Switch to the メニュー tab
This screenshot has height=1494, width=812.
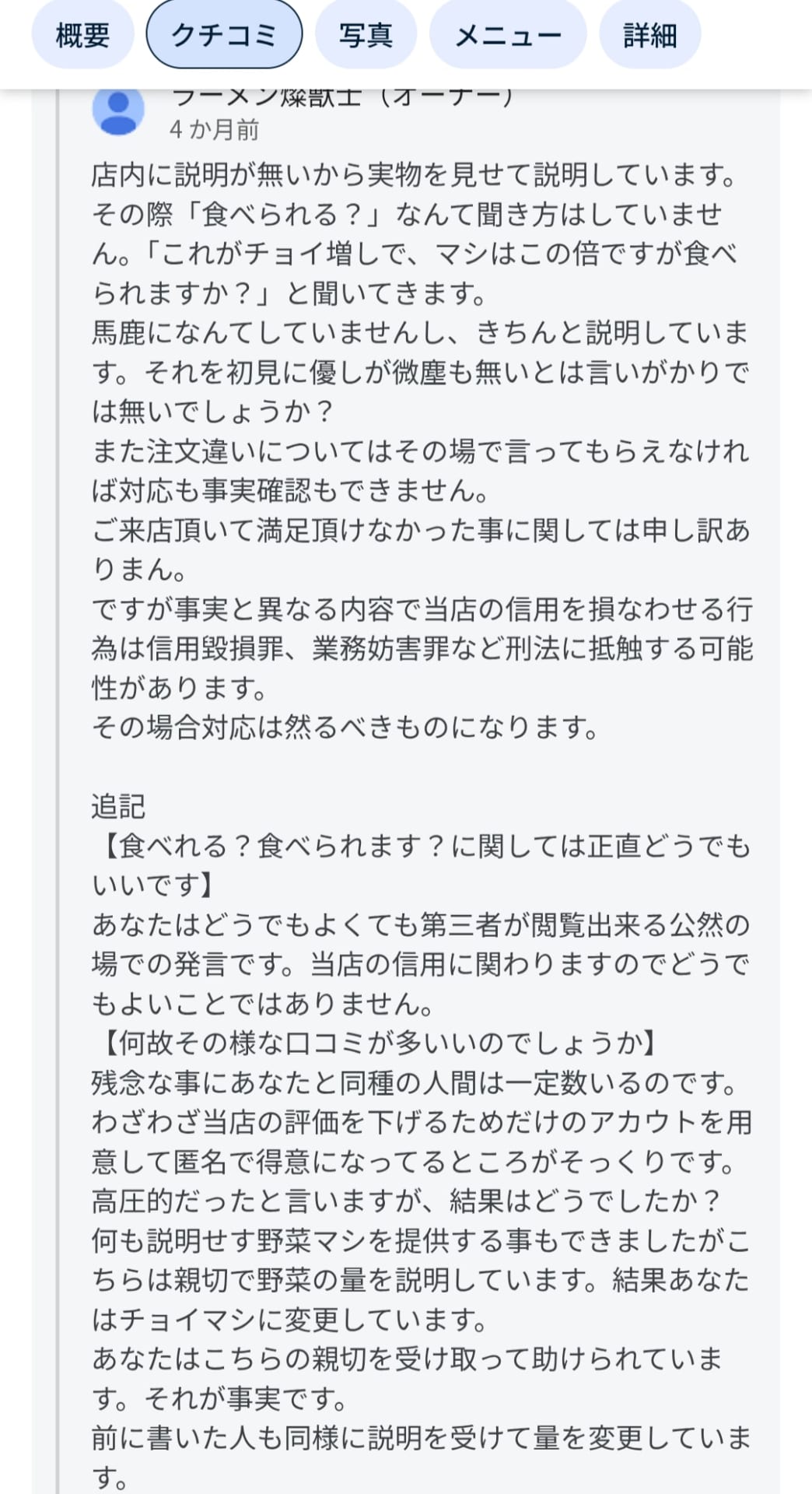tap(508, 35)
